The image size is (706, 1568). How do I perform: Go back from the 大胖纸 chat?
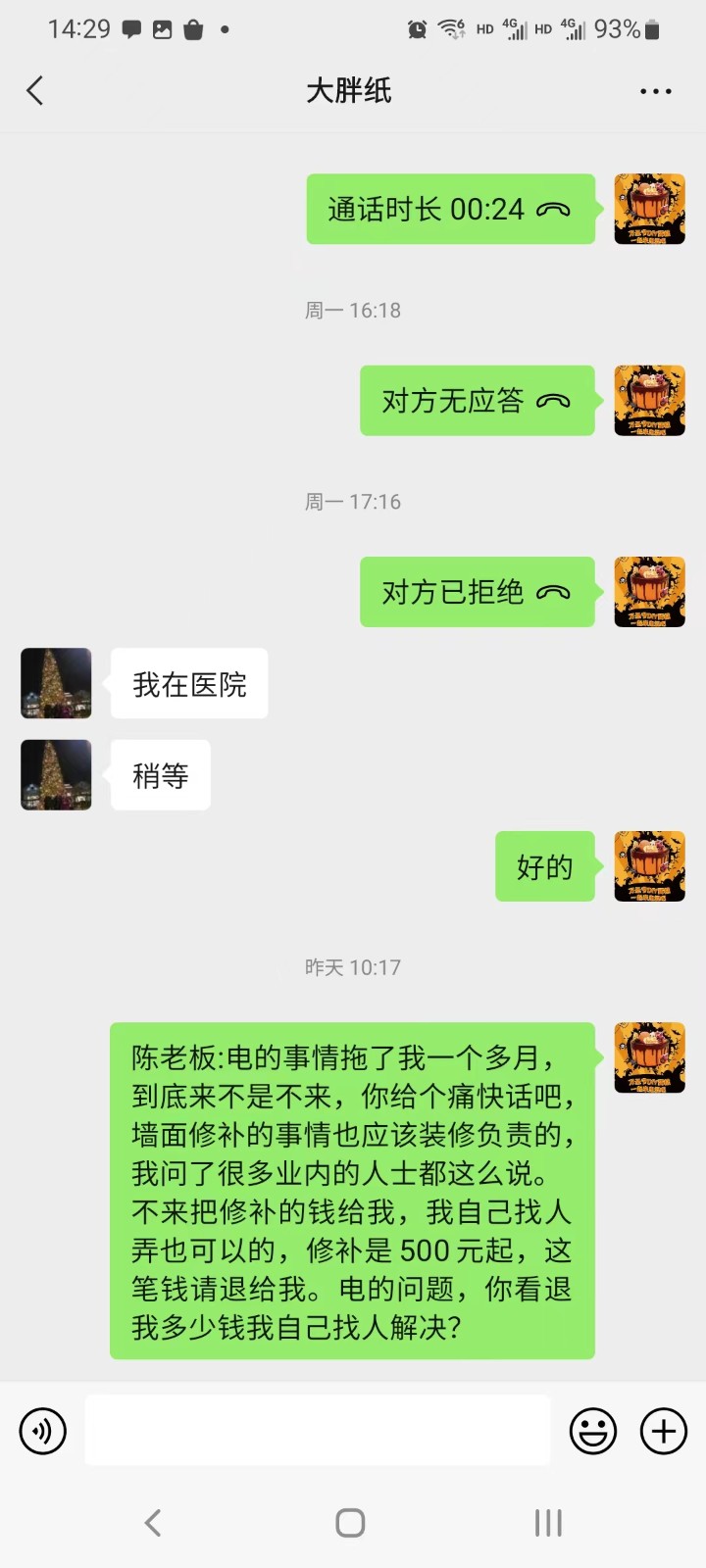[35, 91]
